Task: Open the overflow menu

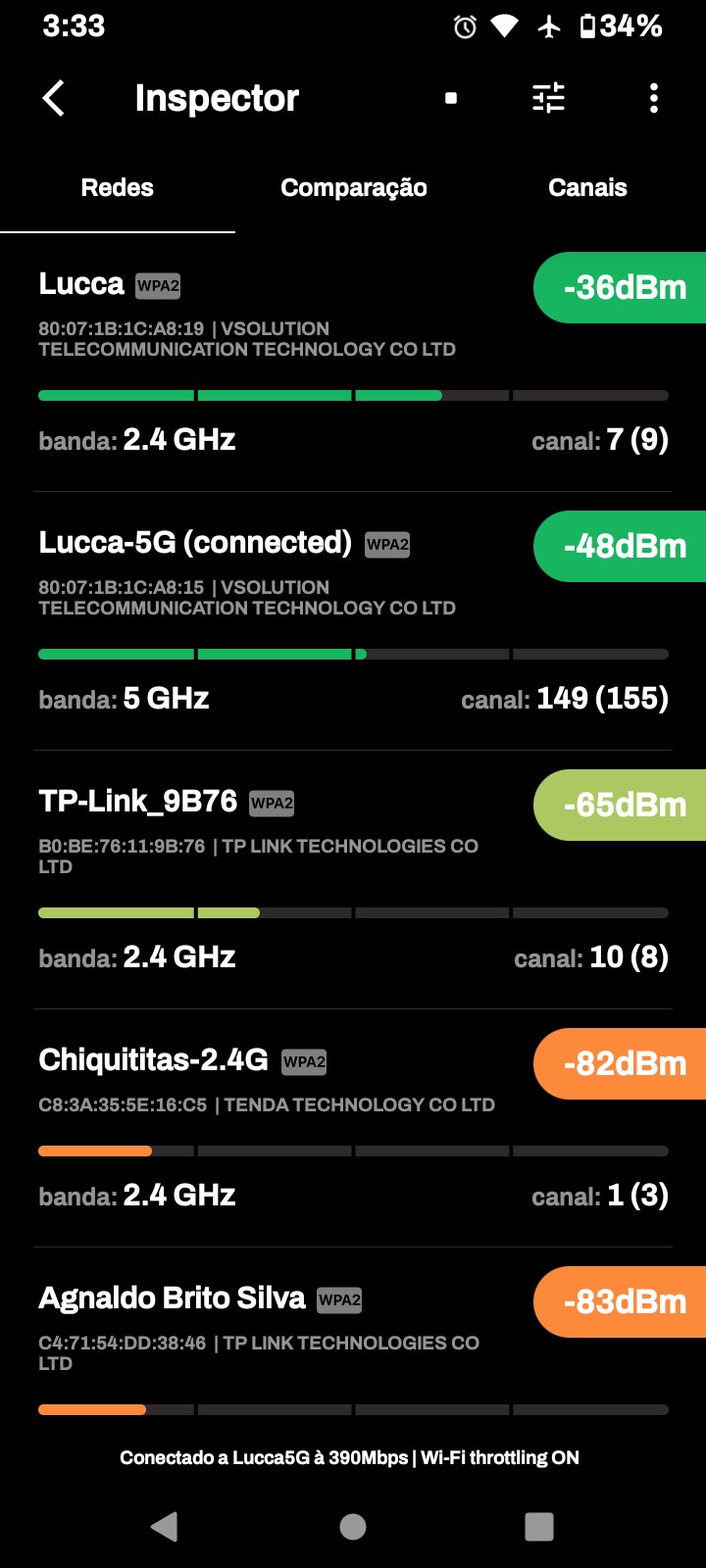Action: click(x=654, y=98)
